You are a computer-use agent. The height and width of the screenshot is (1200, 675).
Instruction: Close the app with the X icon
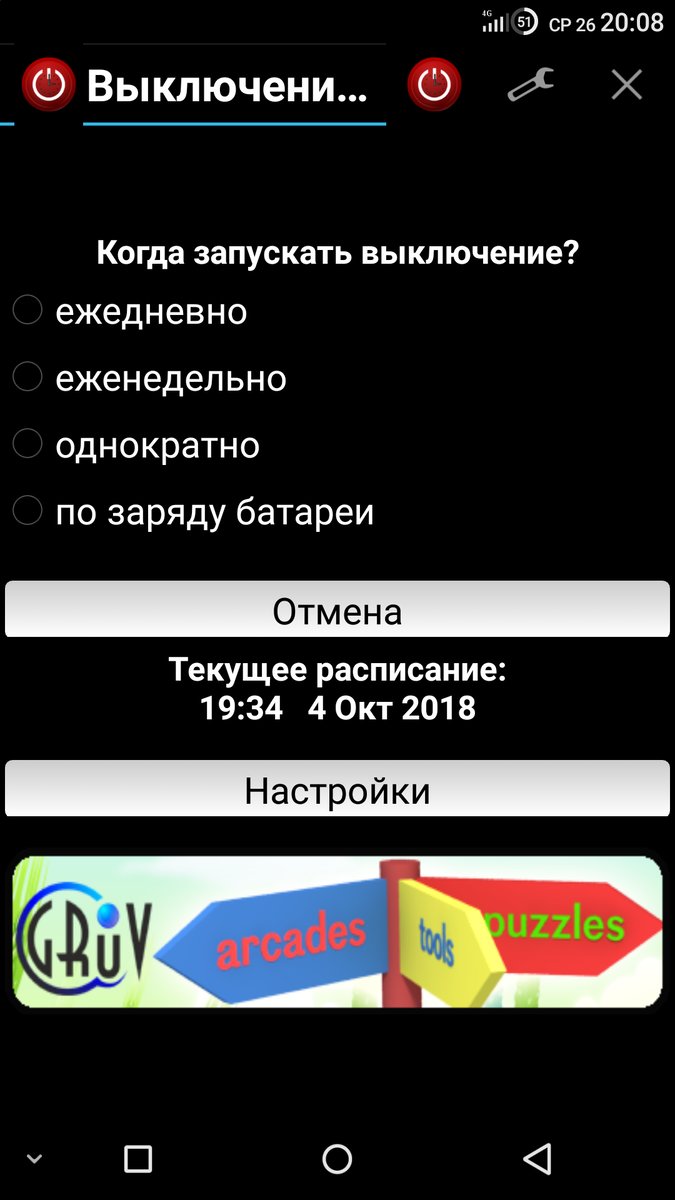point(627,85)
